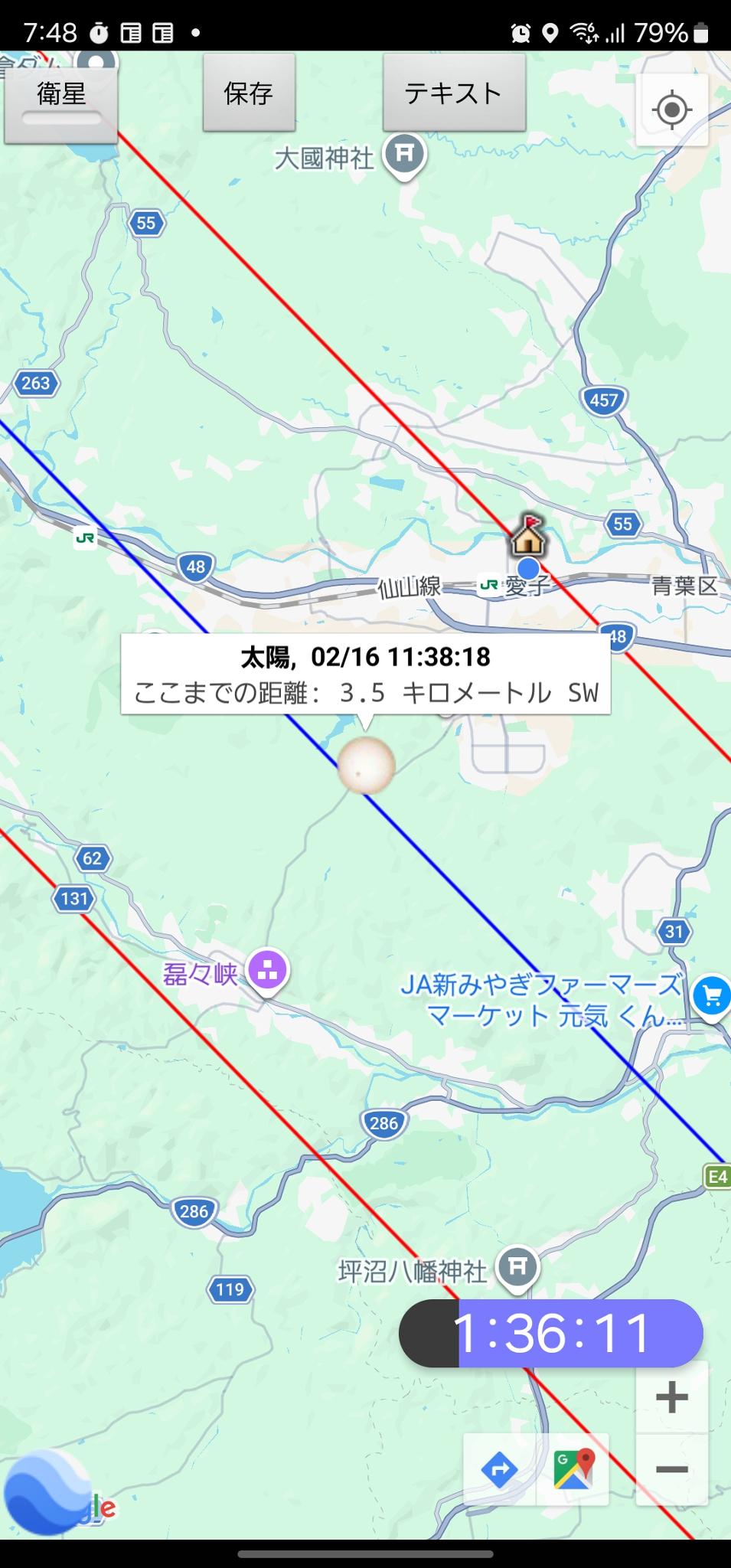Open the 坪沼八幡神社 shrine pin
This screenshot has width=731, height=1568.
517,1268
